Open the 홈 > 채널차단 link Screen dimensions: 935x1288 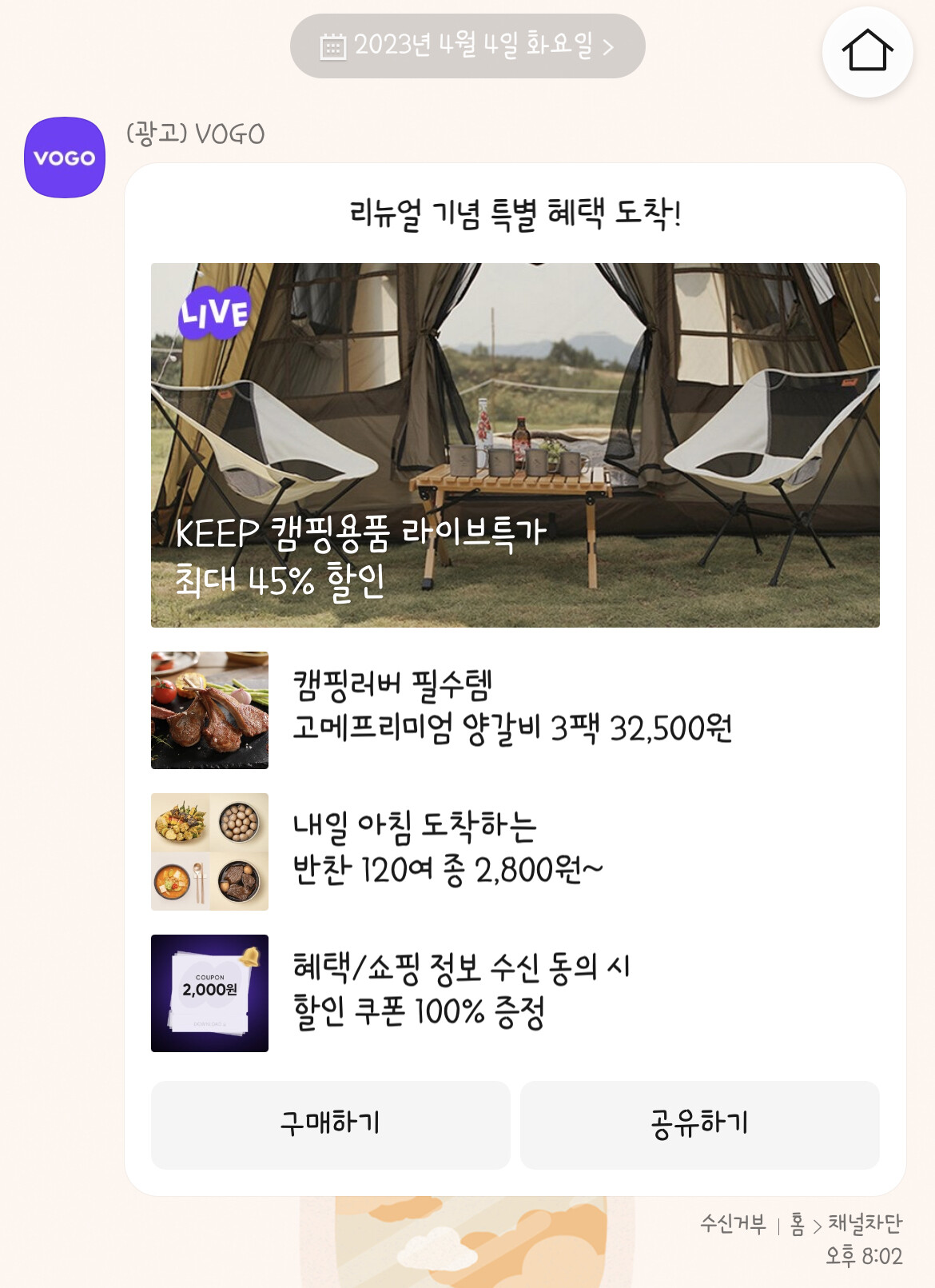[847, 1223]
